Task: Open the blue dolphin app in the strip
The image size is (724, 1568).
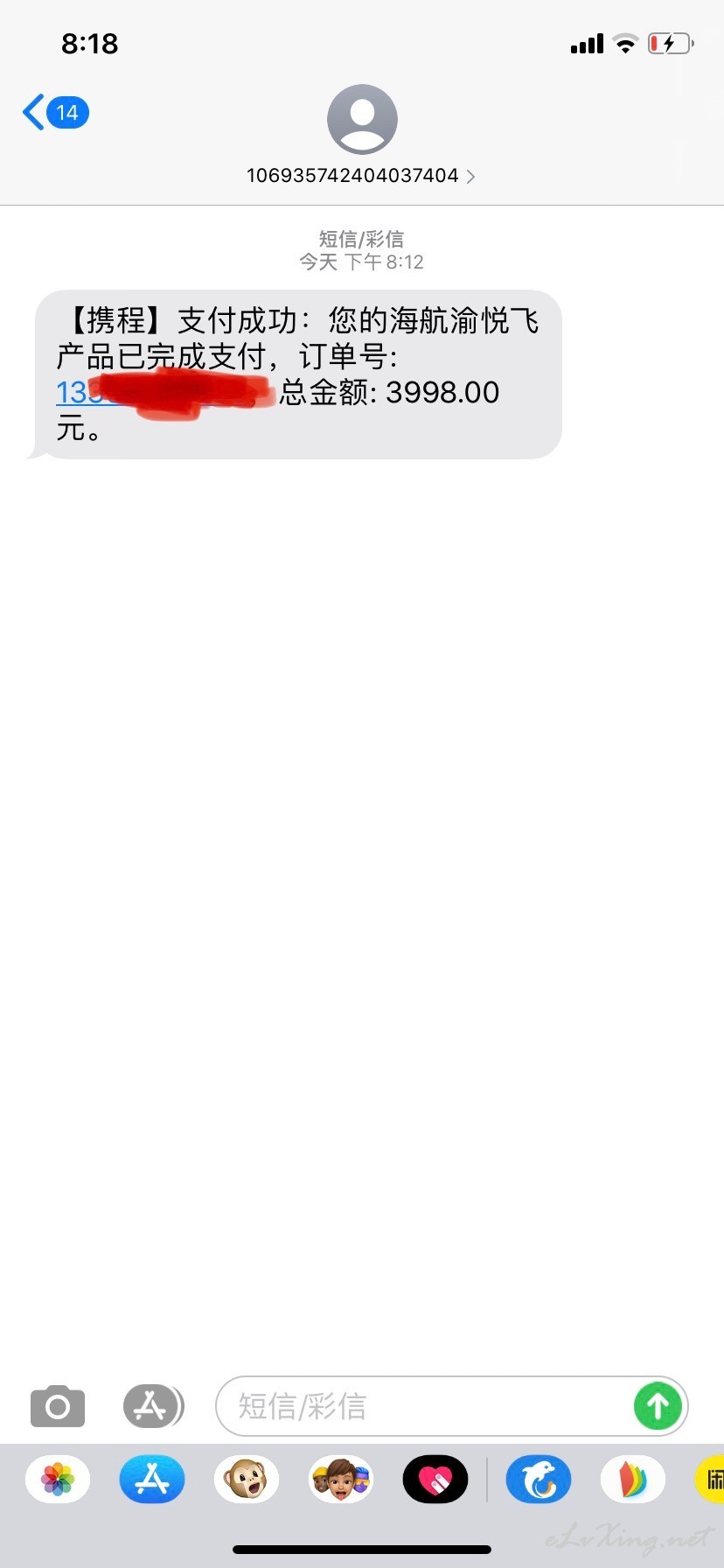Action: 539,1480
